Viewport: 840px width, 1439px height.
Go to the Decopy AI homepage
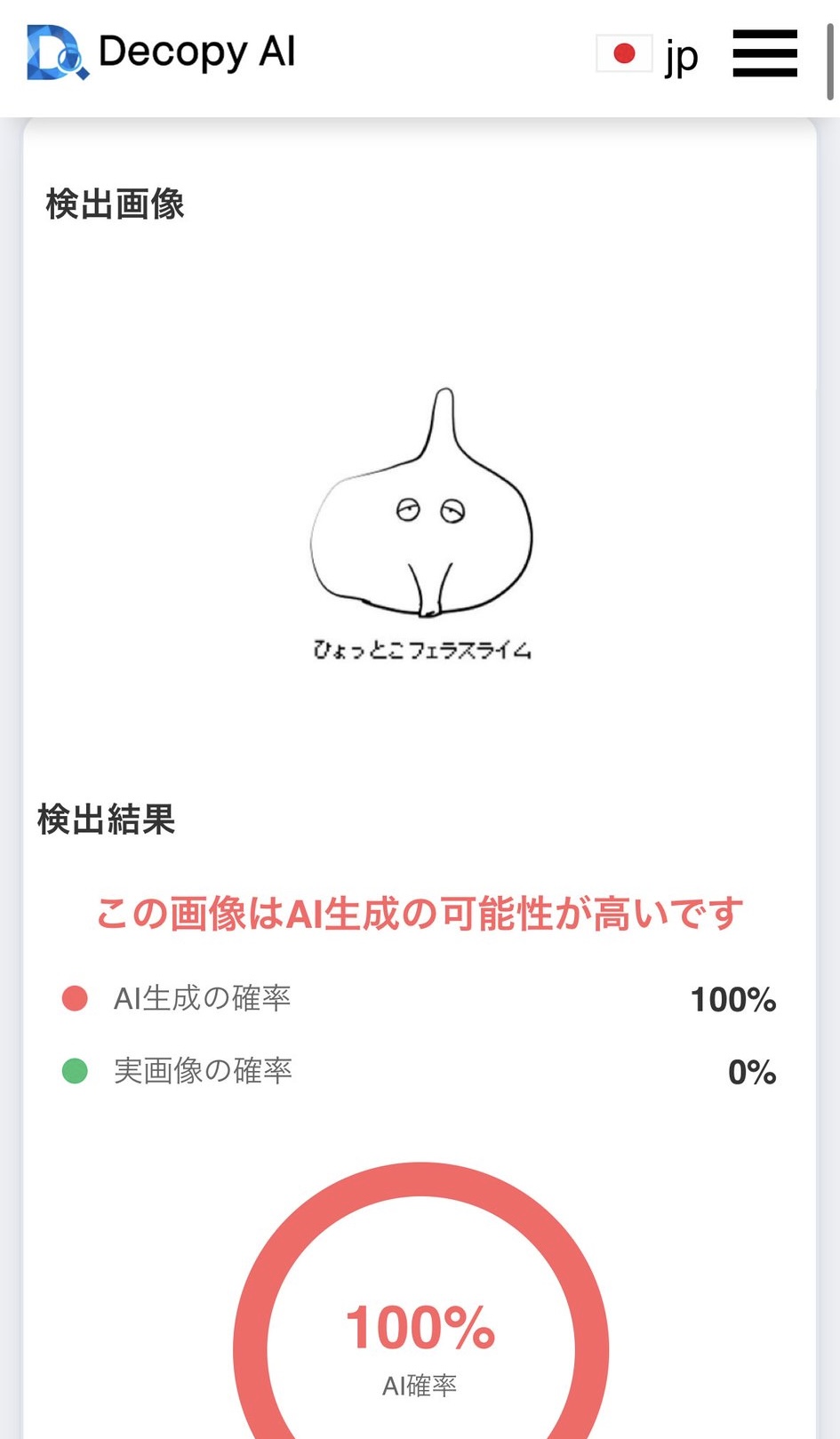click(x=161, y=52)
